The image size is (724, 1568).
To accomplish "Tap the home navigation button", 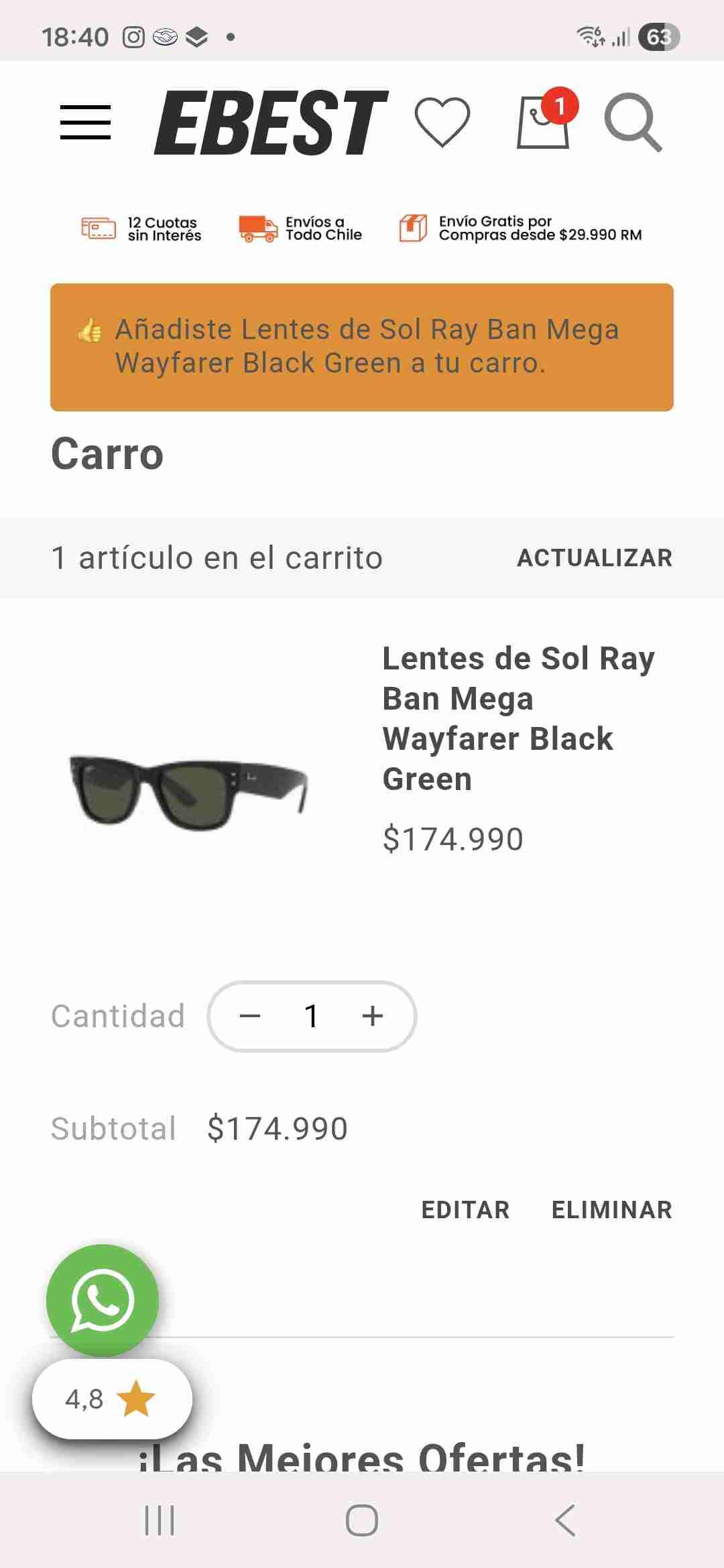I will pos(362,1516).
